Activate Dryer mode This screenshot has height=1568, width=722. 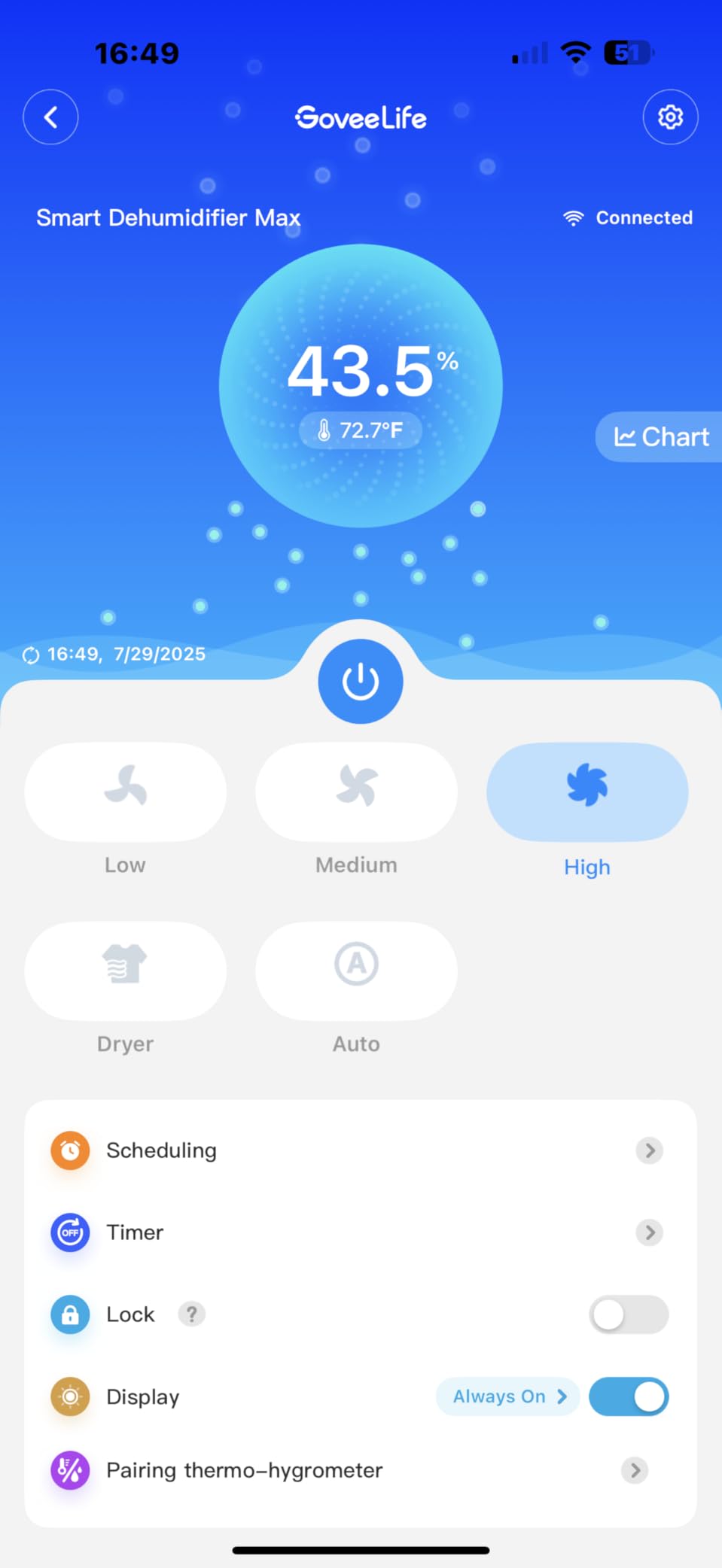coord(125,971)
